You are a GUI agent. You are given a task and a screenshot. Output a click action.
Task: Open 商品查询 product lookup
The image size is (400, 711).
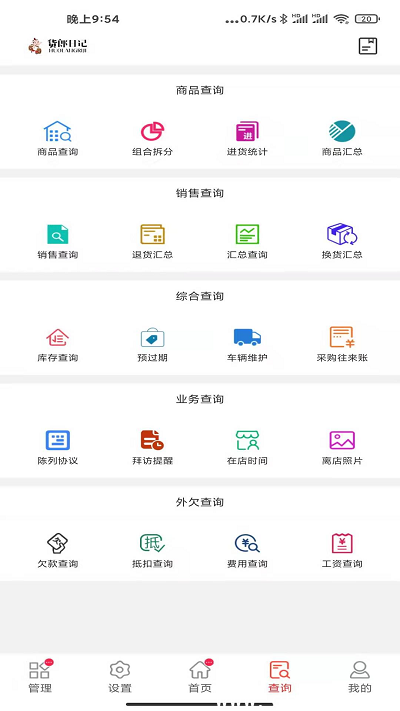coord(58,139)
